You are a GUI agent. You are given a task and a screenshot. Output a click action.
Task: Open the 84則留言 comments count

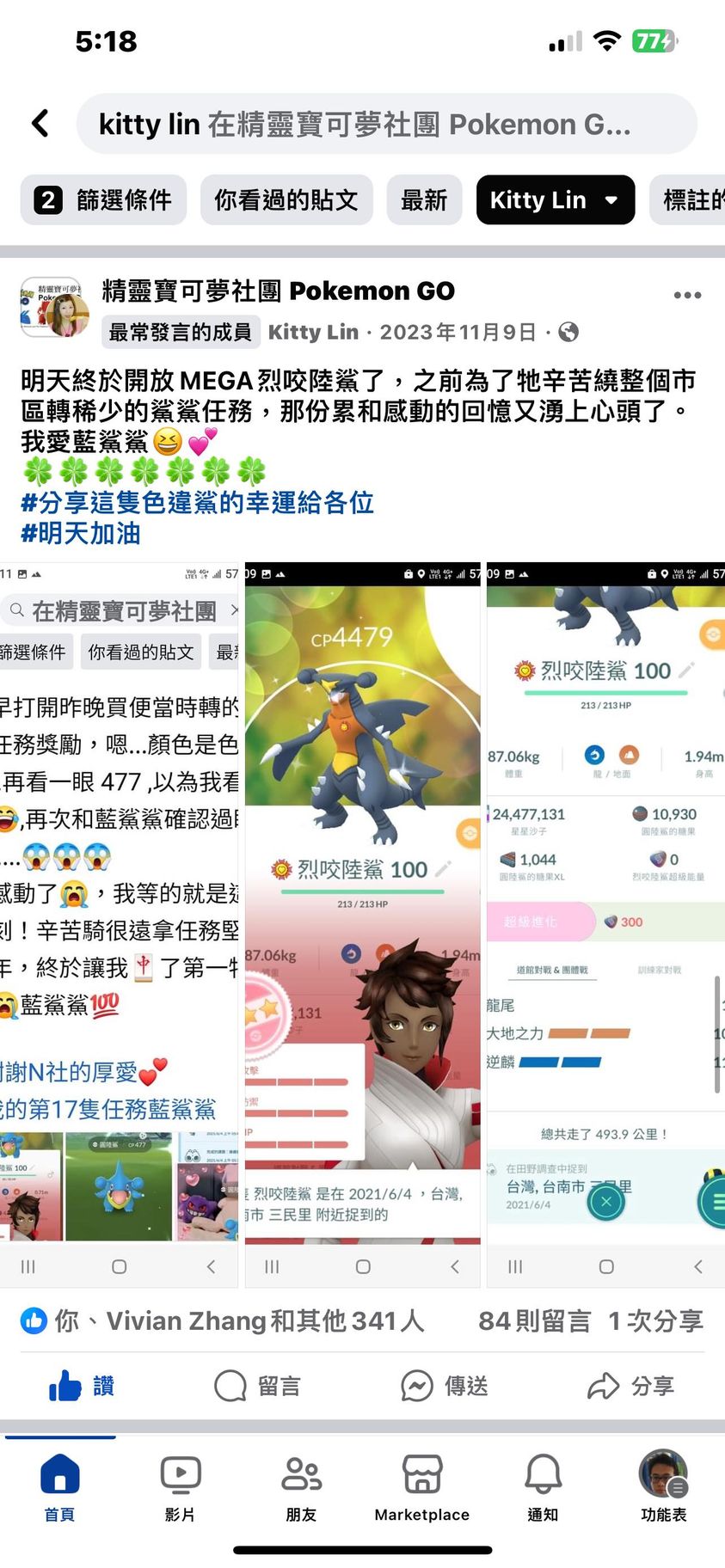point(534,1320)
